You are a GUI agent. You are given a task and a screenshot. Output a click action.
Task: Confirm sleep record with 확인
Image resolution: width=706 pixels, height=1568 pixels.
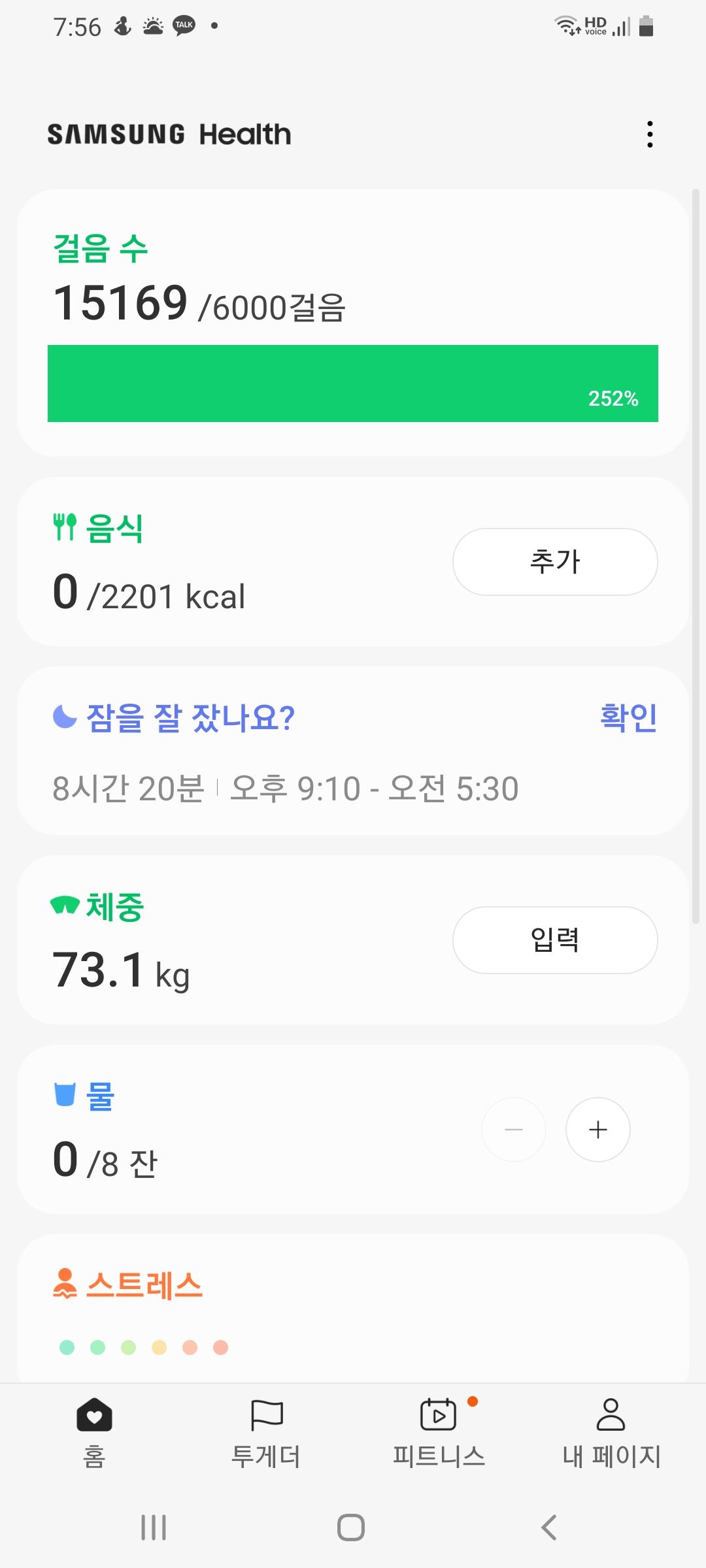pyautogui.click(x=628, y=717)
